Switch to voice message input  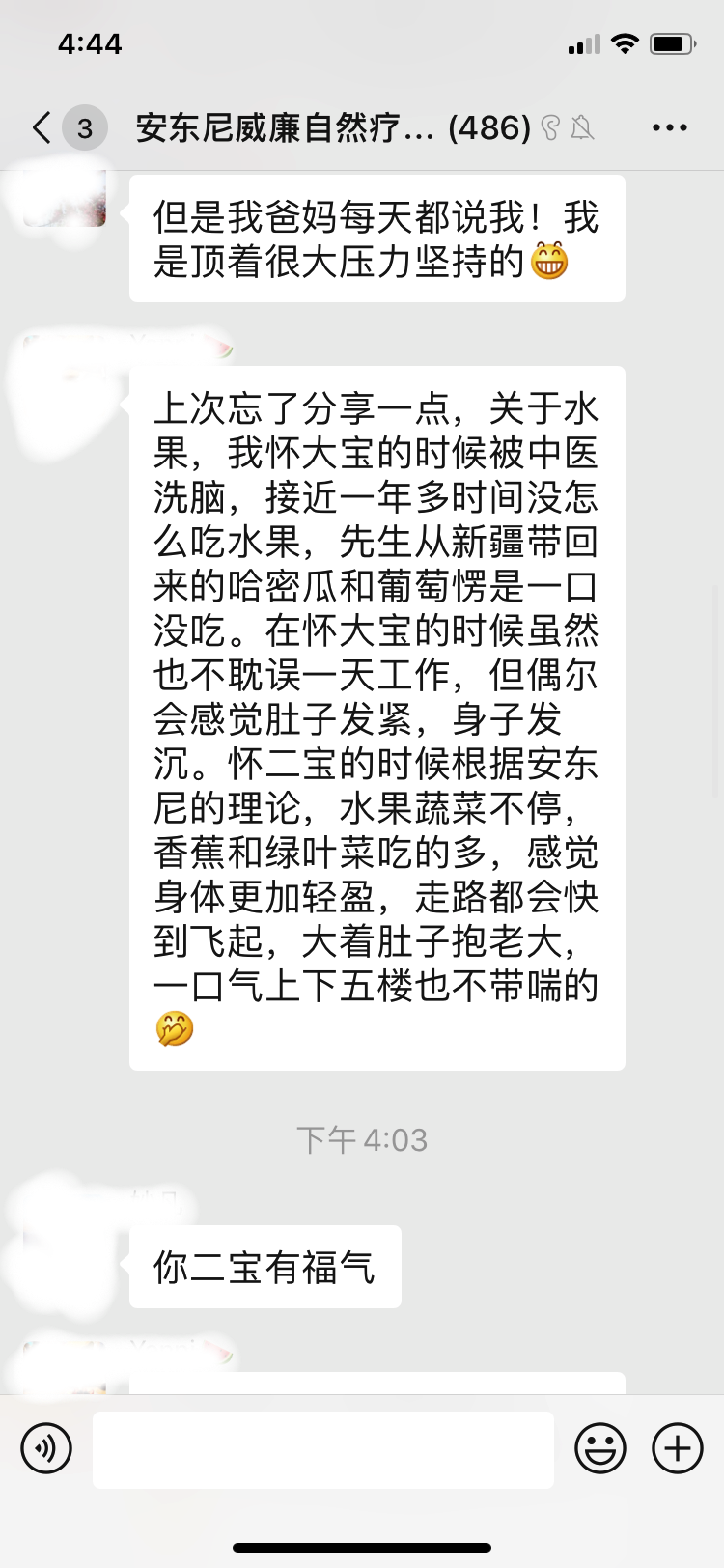click(46, 1448)
